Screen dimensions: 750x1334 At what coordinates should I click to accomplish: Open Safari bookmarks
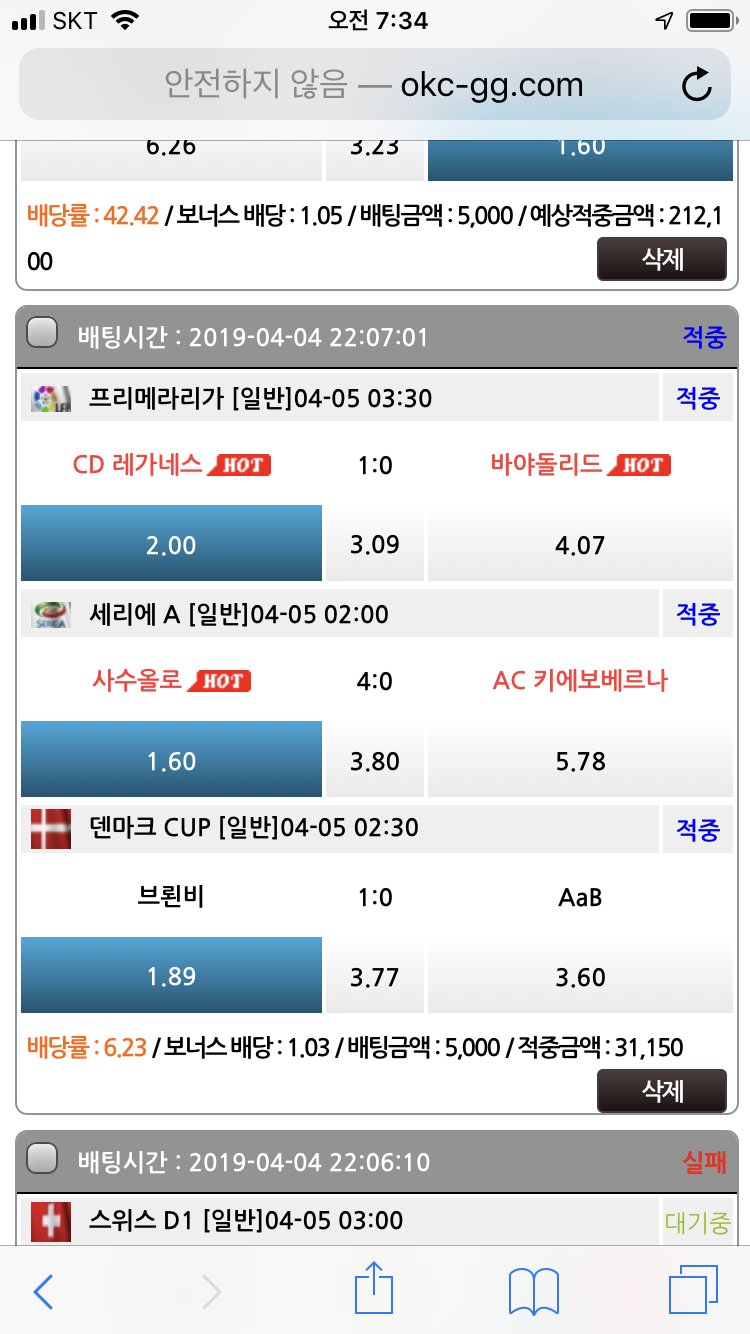533,1292
